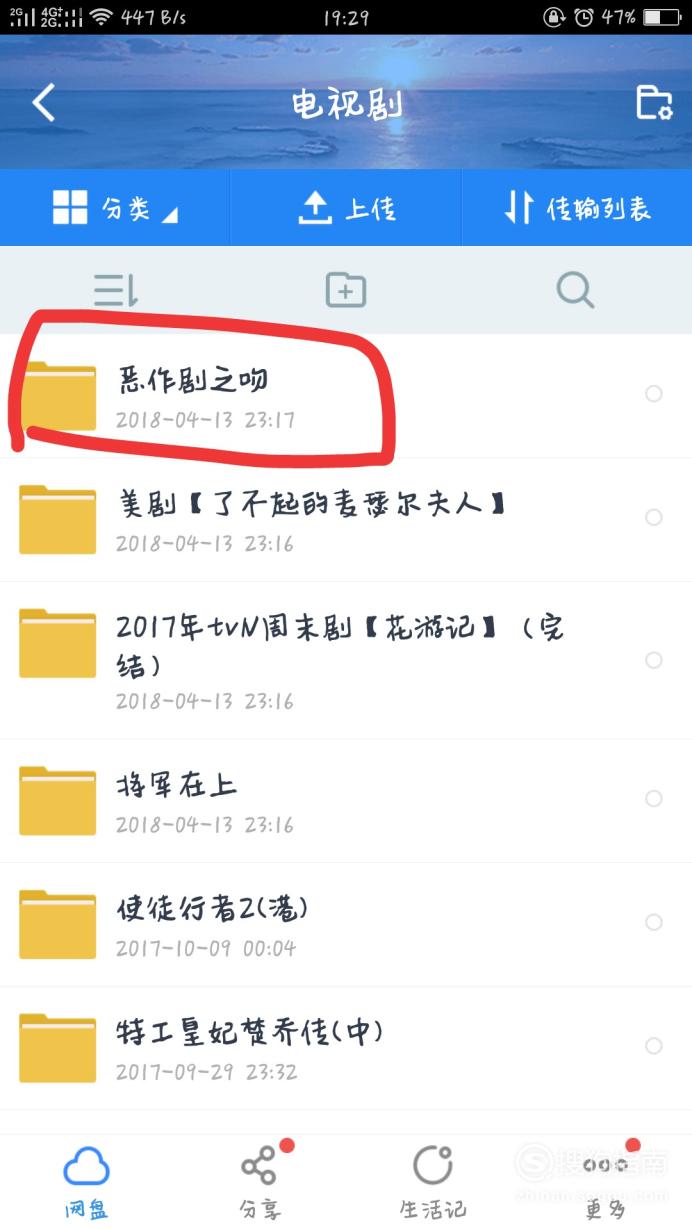Switch to the 分享 tab

click(x=260, y=1182)
